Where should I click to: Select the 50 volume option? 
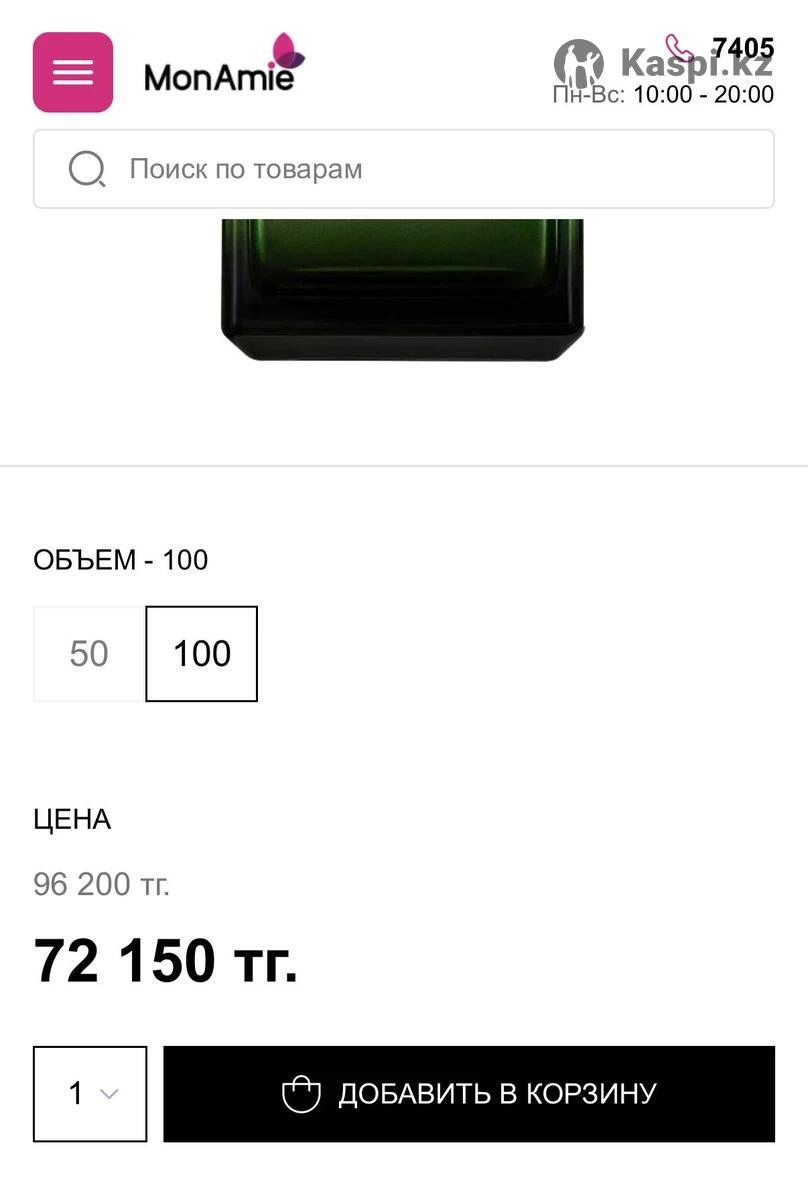click(x=89, y=654)
